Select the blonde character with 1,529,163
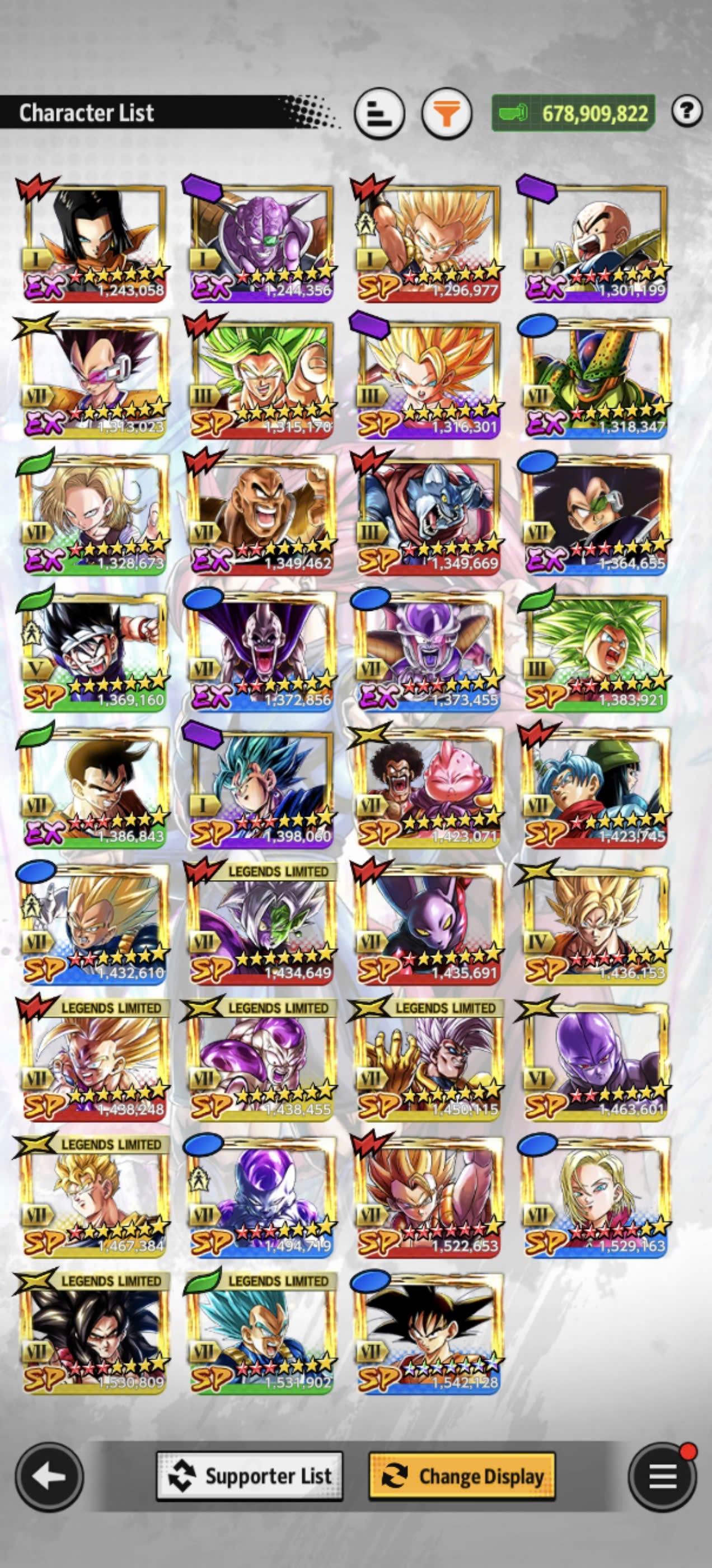The width and height of the screenshot is (712, 1568). pos(596,1197)
